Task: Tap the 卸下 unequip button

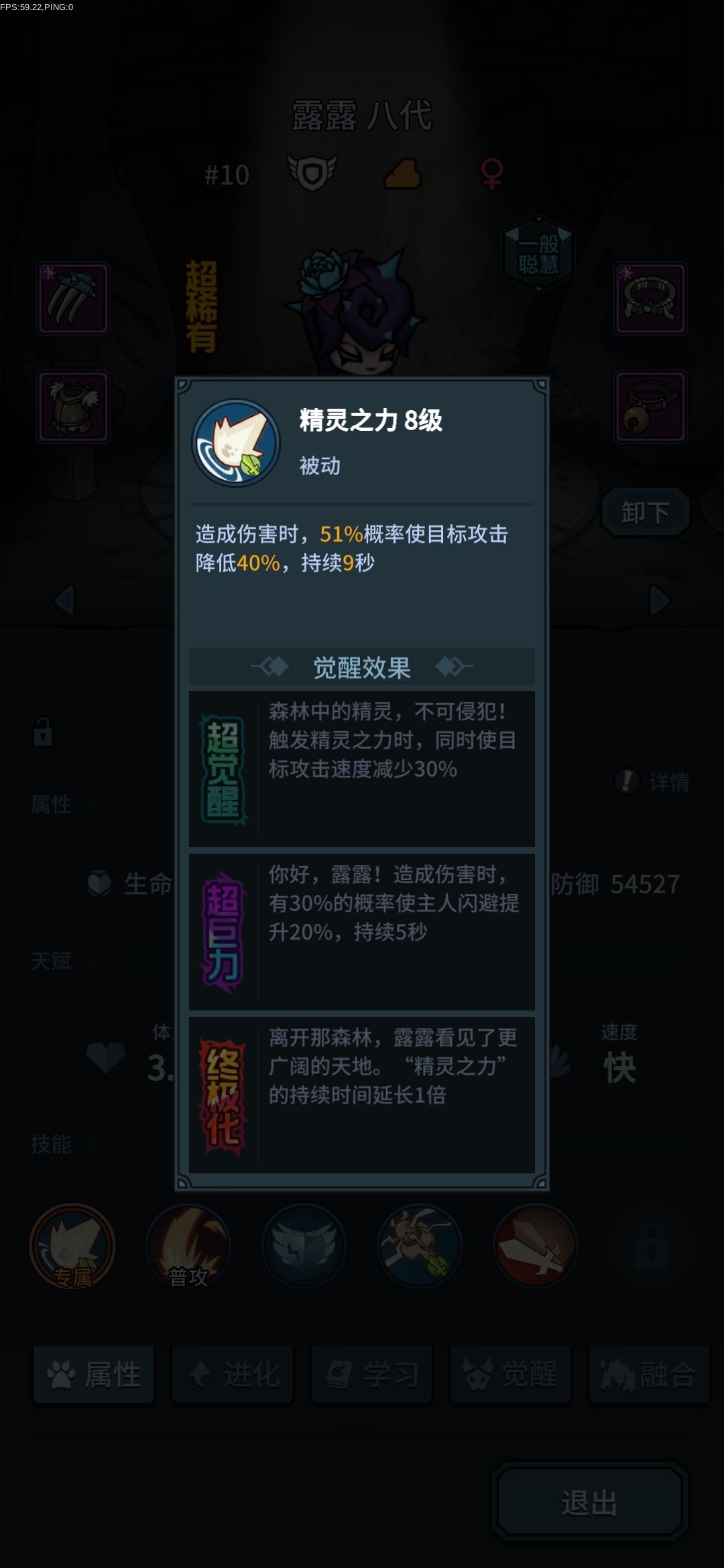Action: (645, 513)
